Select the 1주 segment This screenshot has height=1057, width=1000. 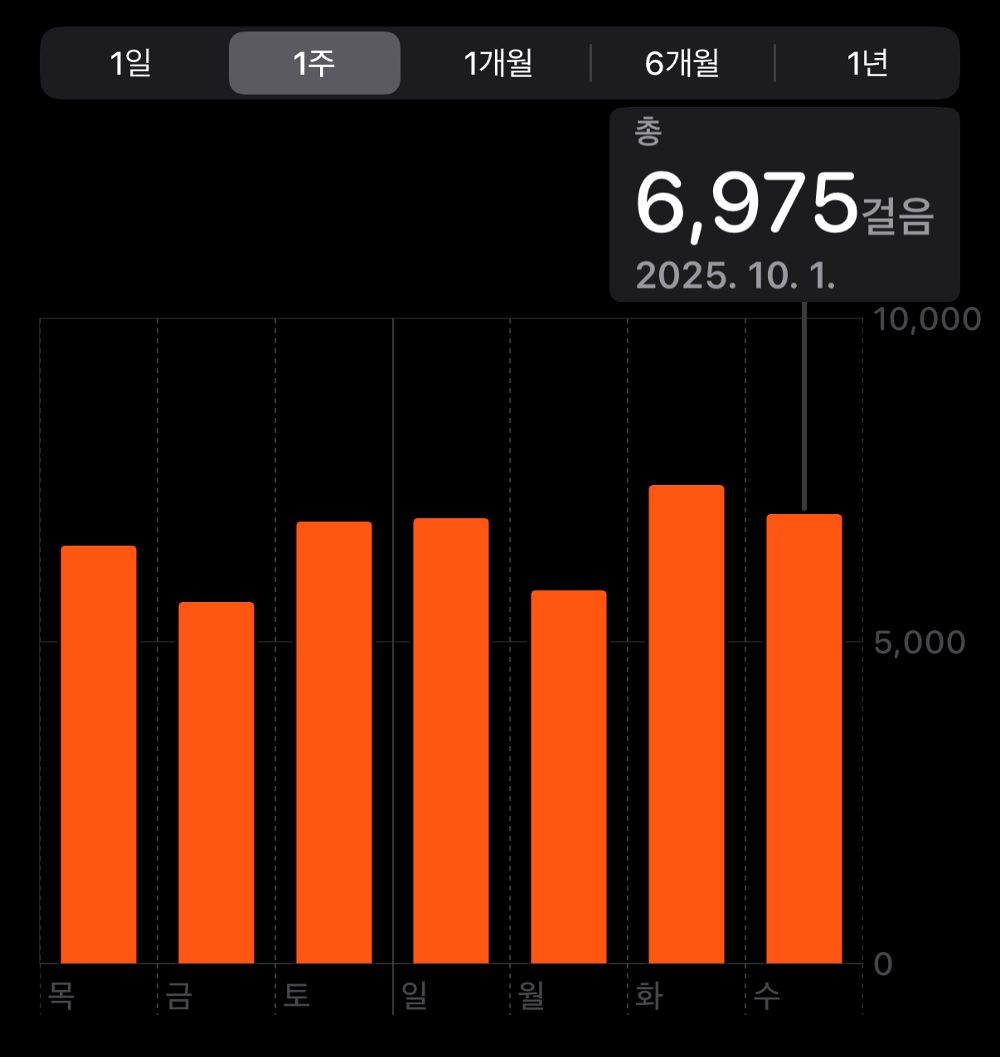[314, 64]
